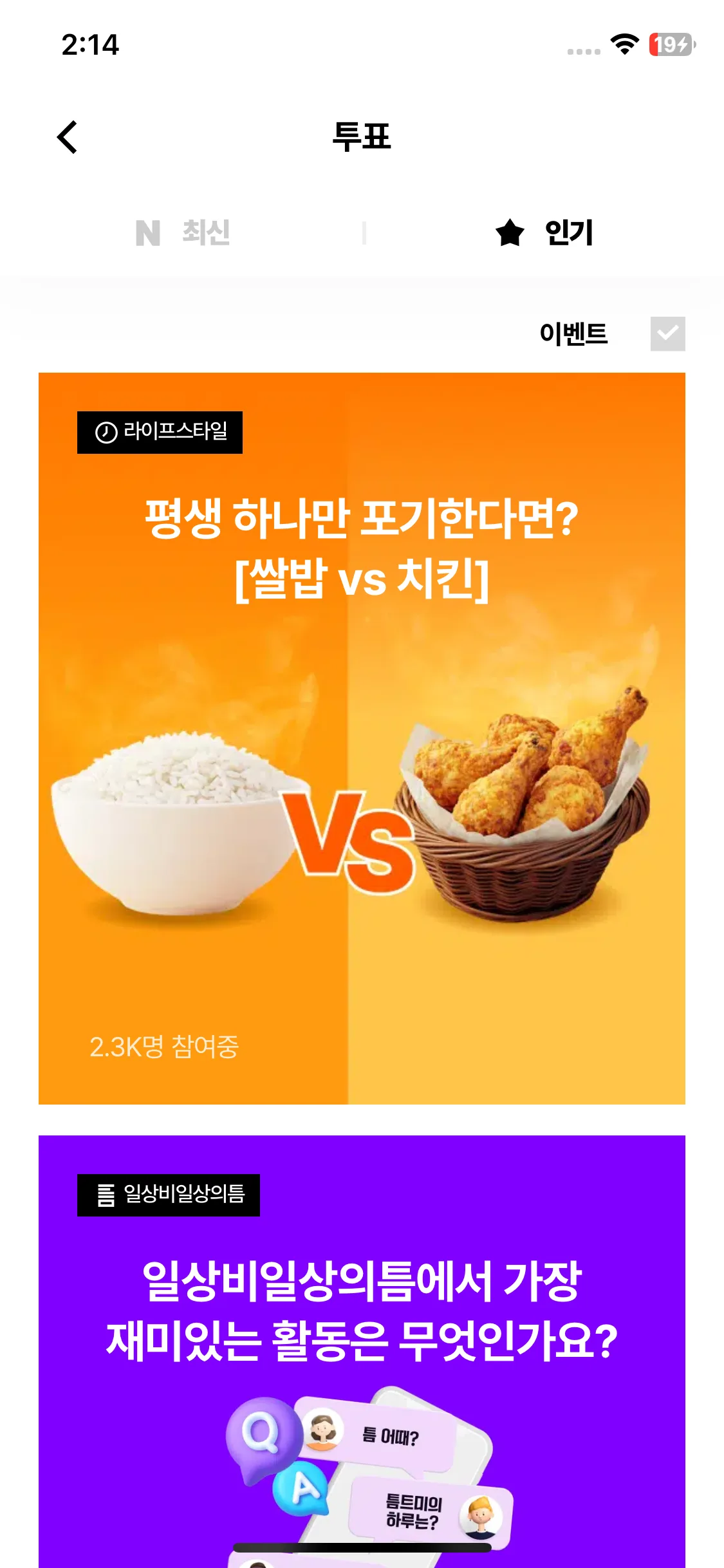
Task: Select the 인기 tab
Action: (x=544, y=232)
